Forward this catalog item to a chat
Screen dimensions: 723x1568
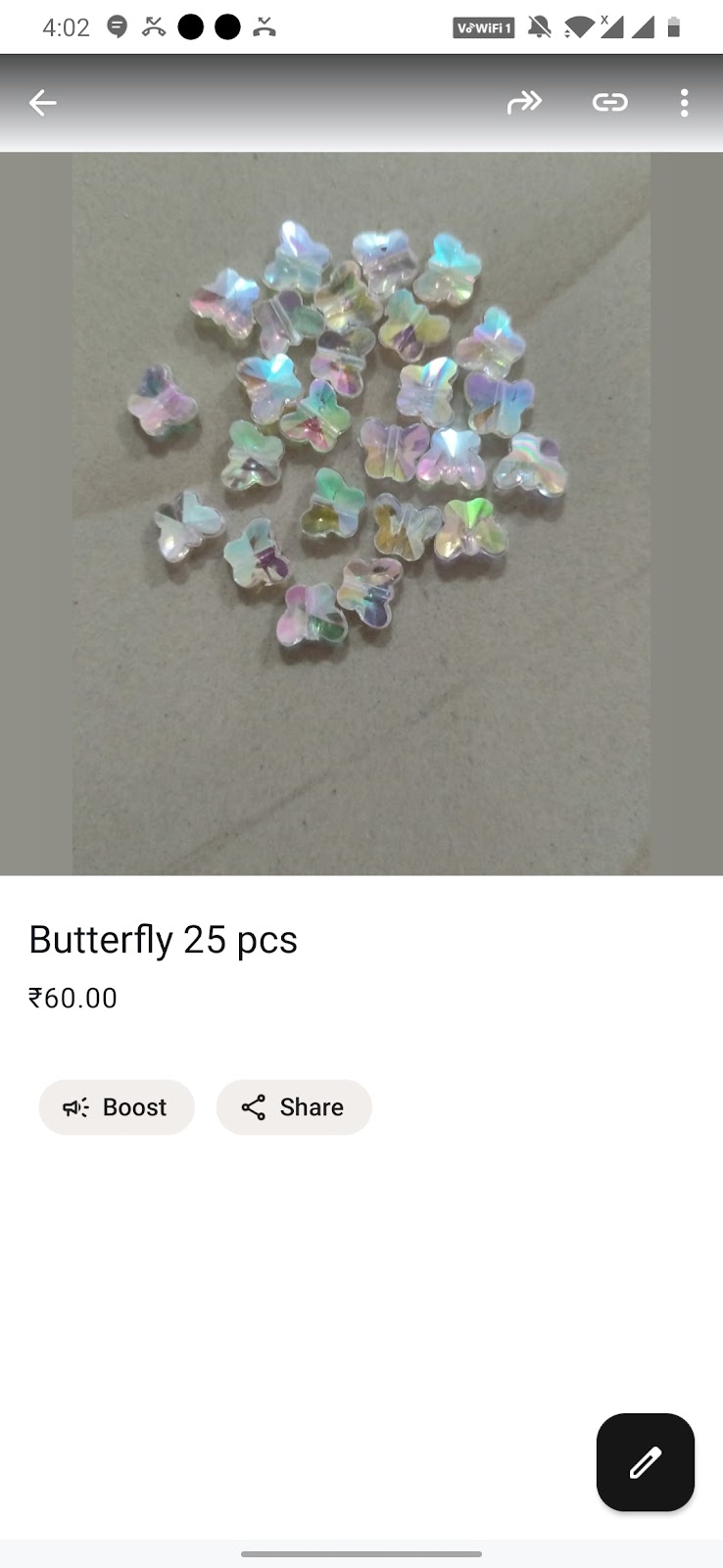tap(525, 102)
